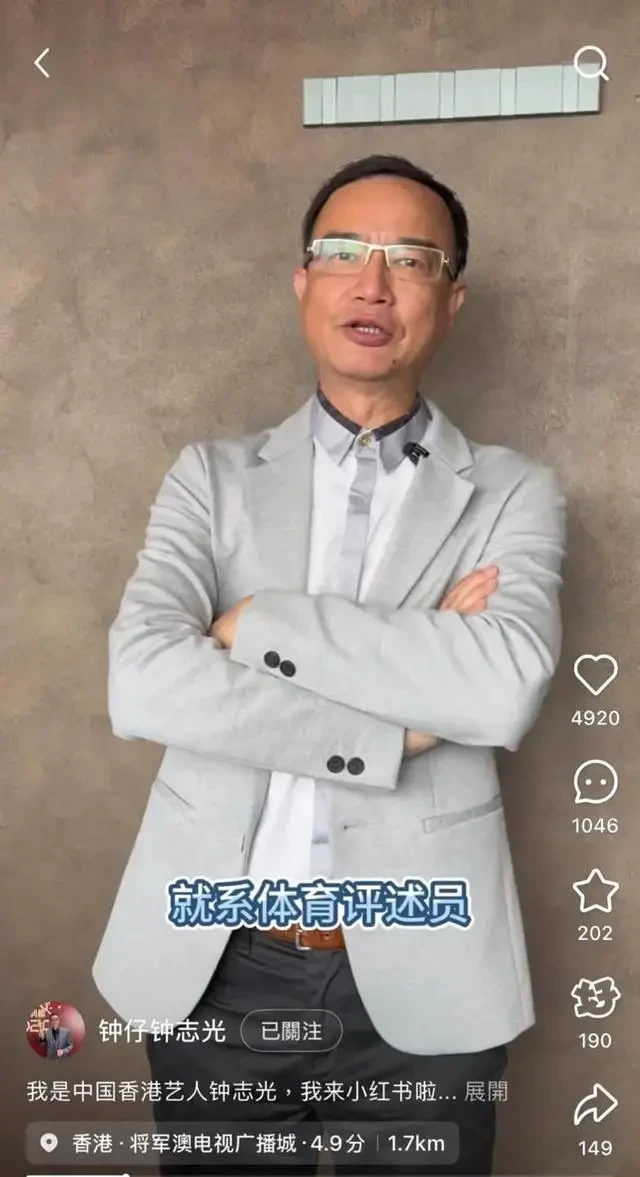
Task: Share this video via the arrow icon
Action: tap(596, 1105)
